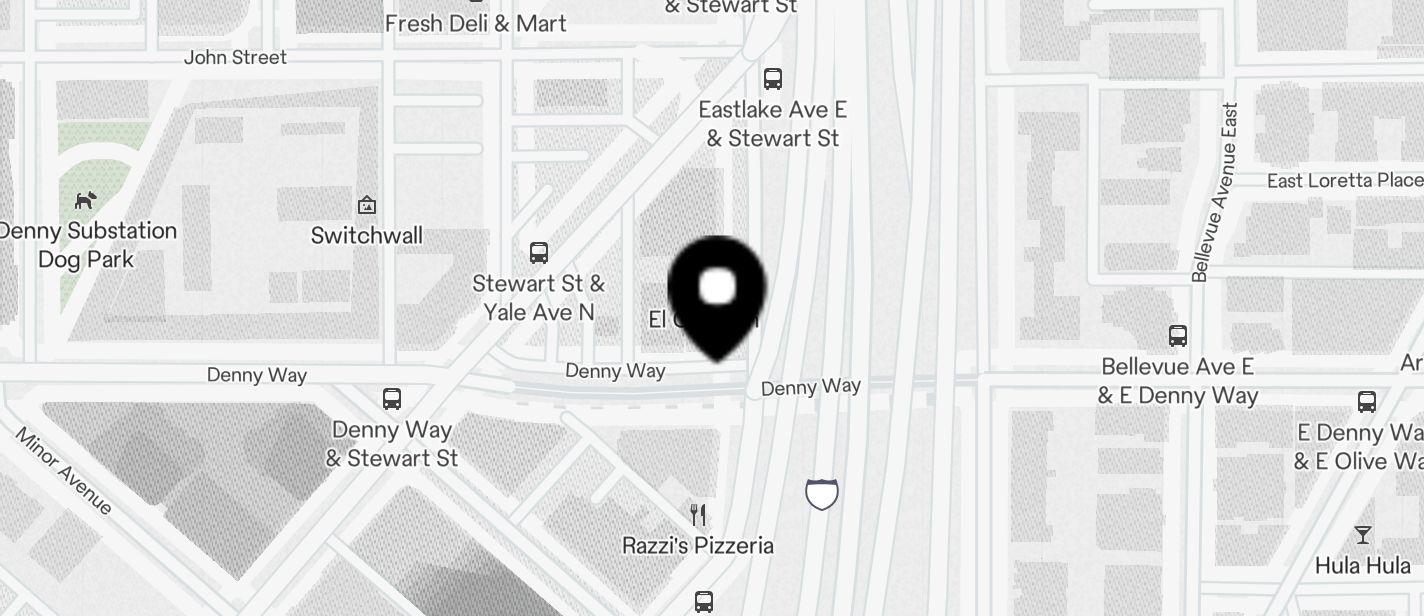Image resolution: width=1424 pixels, height=616 pixels.
Task: Tap the Bellevue Ave E & E Denny Way bus stop
Action: click(1178, 336)
